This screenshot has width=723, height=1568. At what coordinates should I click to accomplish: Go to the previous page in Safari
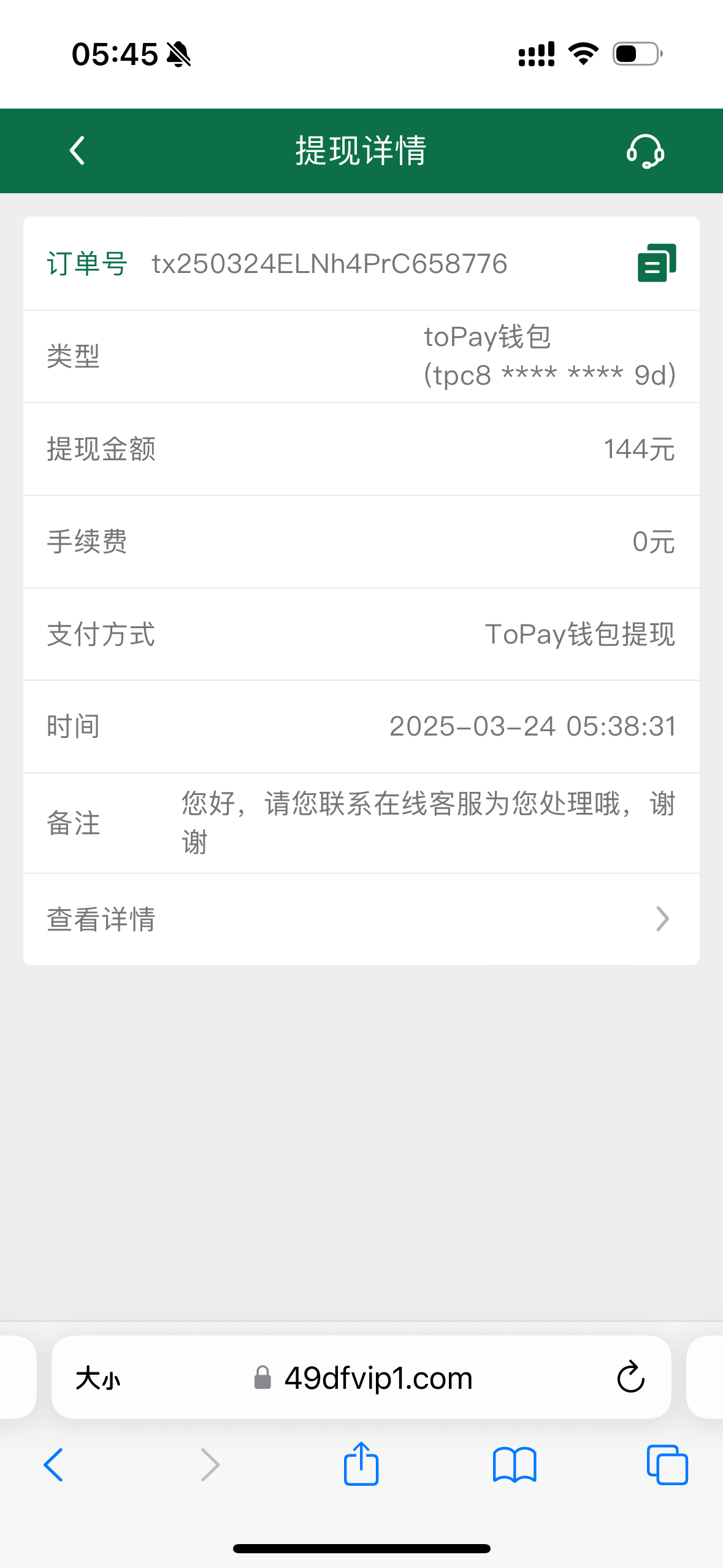coord(53,1465)
